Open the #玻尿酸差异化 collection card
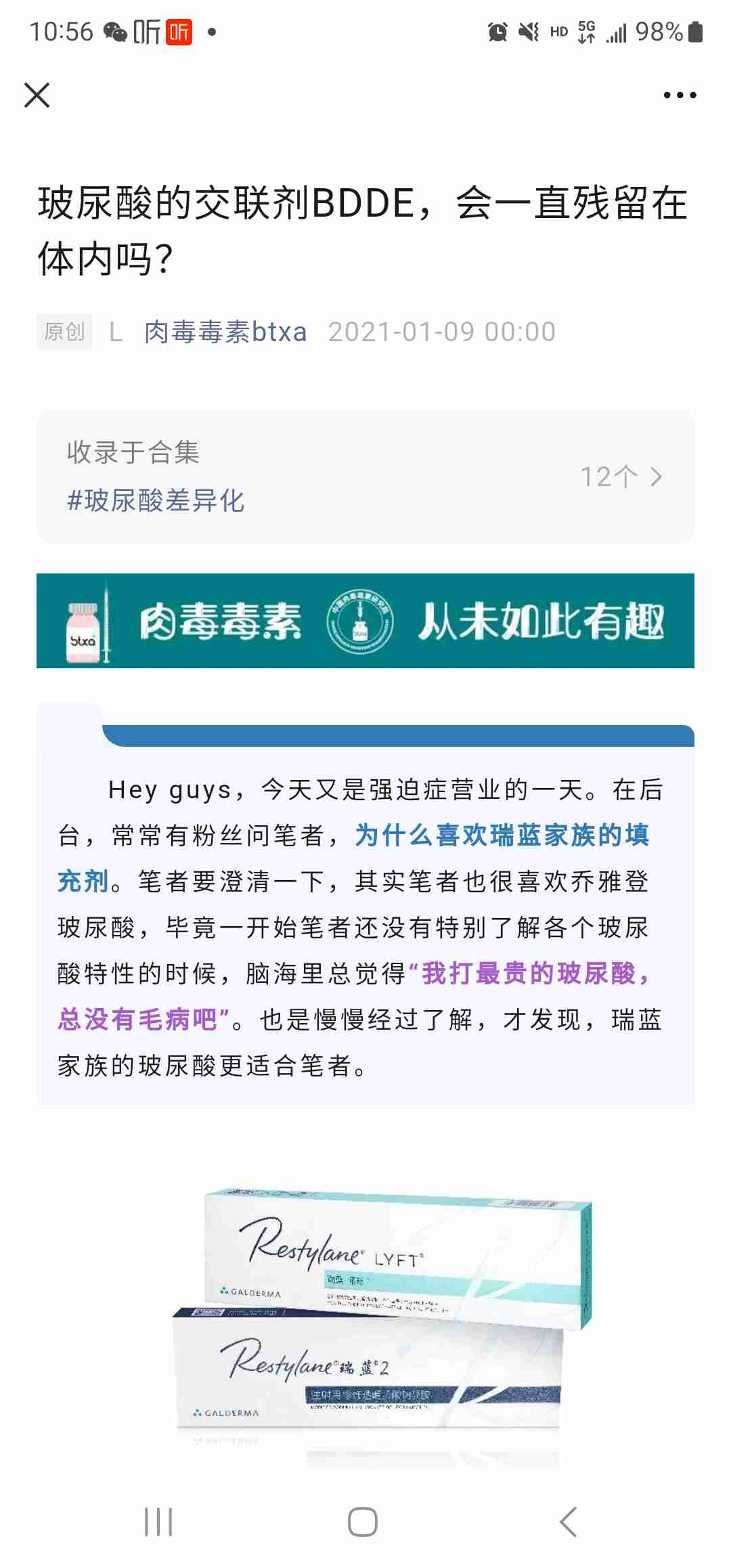The height and width of the screenshot is (1568, 731). tap(365, 476)
